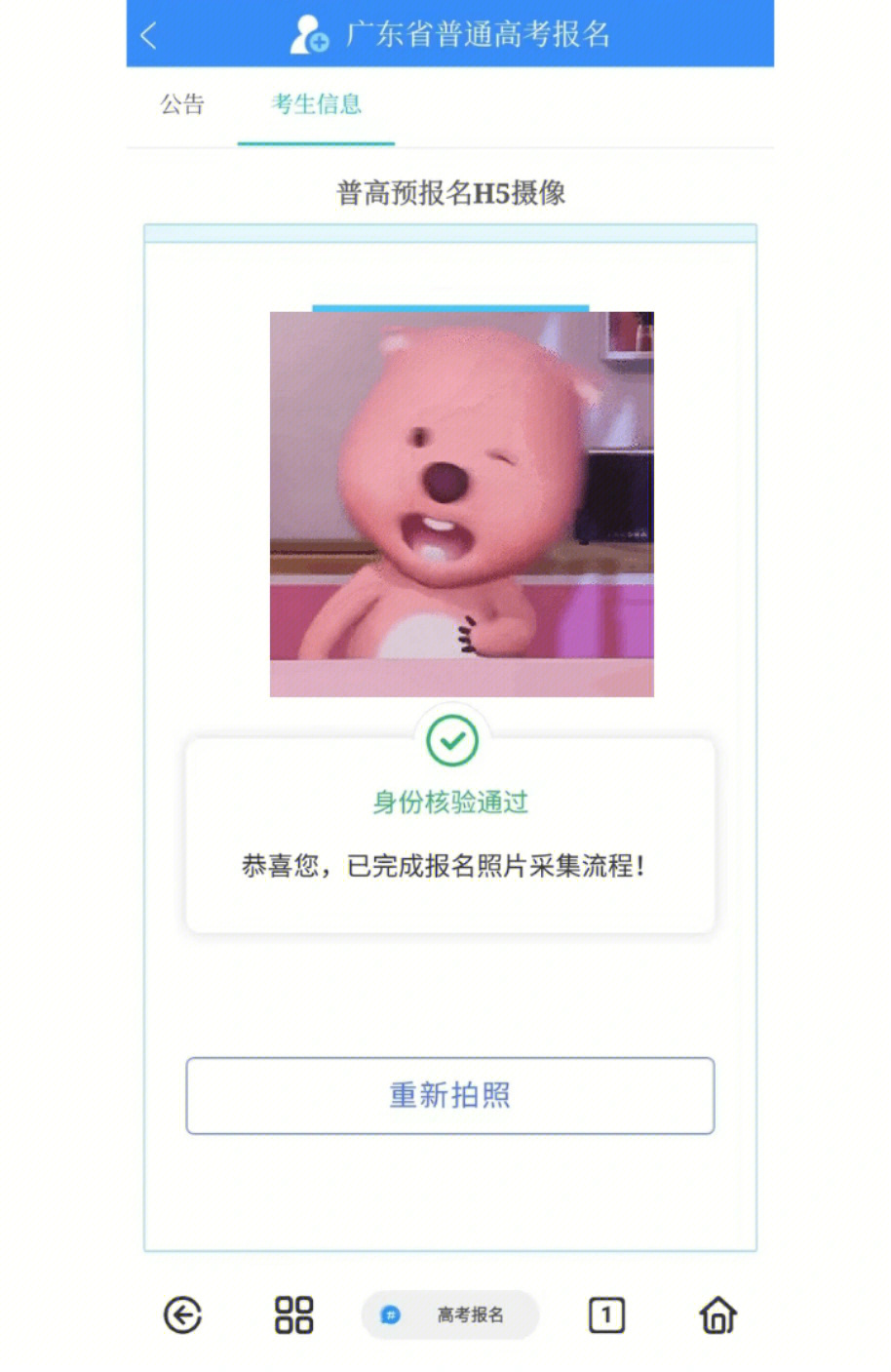This screenshot has height=1372, width=891.
Task: Tap the browser back arrow in bottom bar
Action: [x=182, y=1314]
